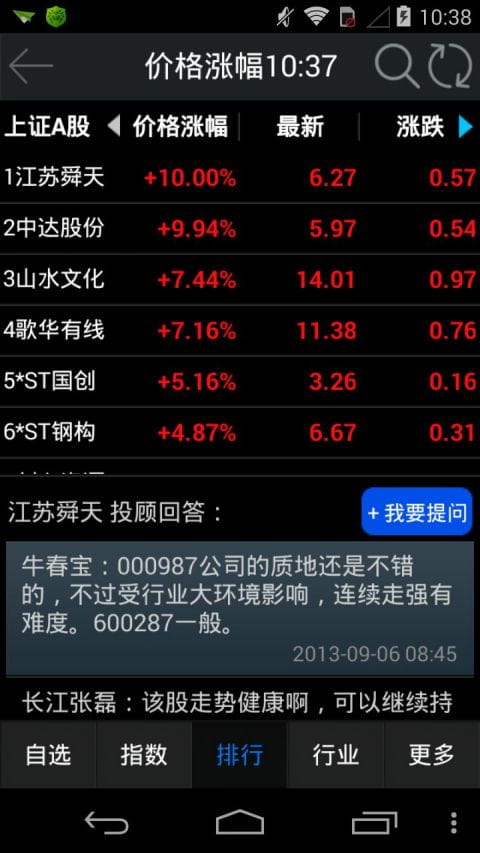
Task: Sort by 价格涨幅 column header
Action: tap(180, 127)
